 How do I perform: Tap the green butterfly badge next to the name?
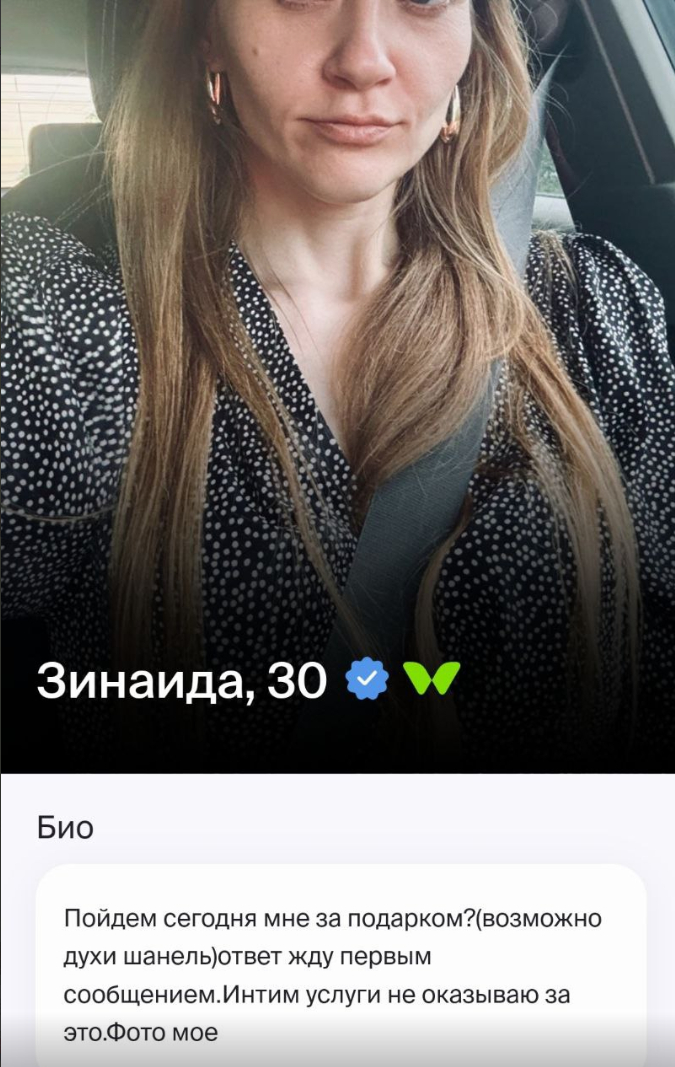tap(431, 680)
